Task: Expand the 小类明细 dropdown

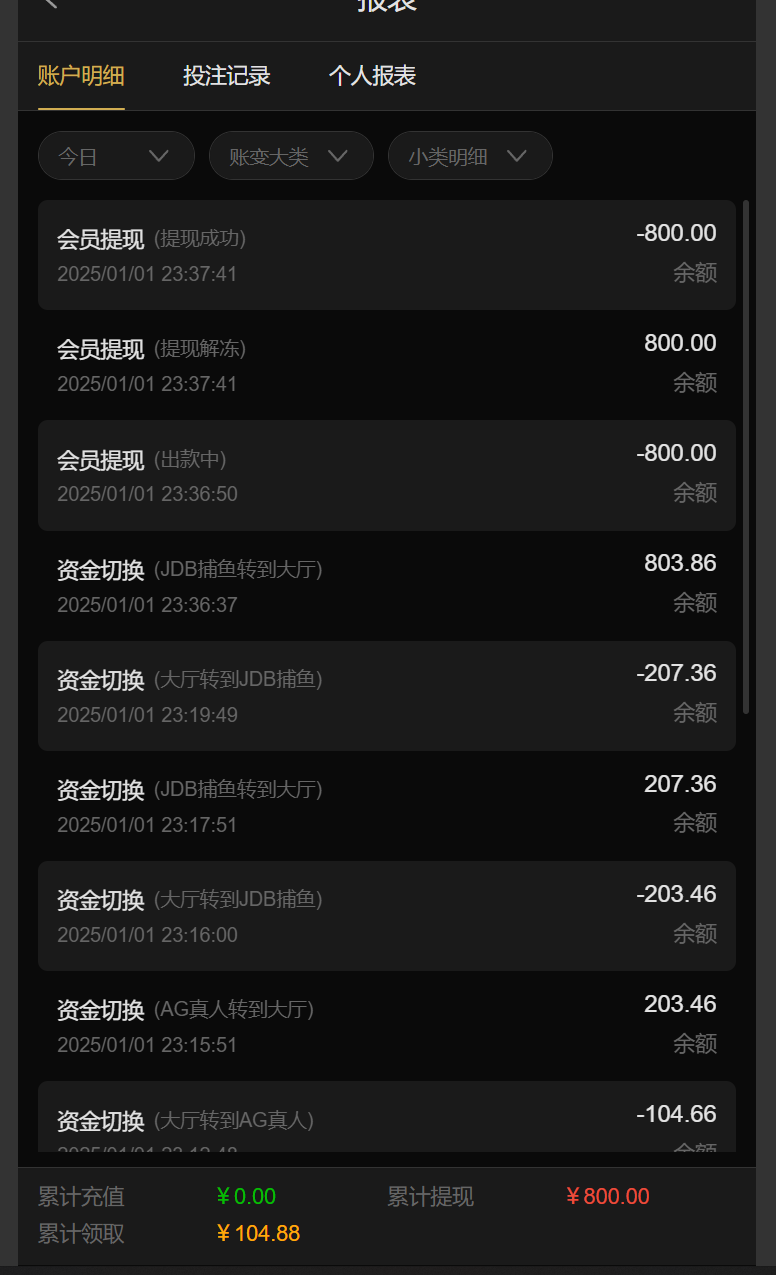Action: click(x=470, y=156)
